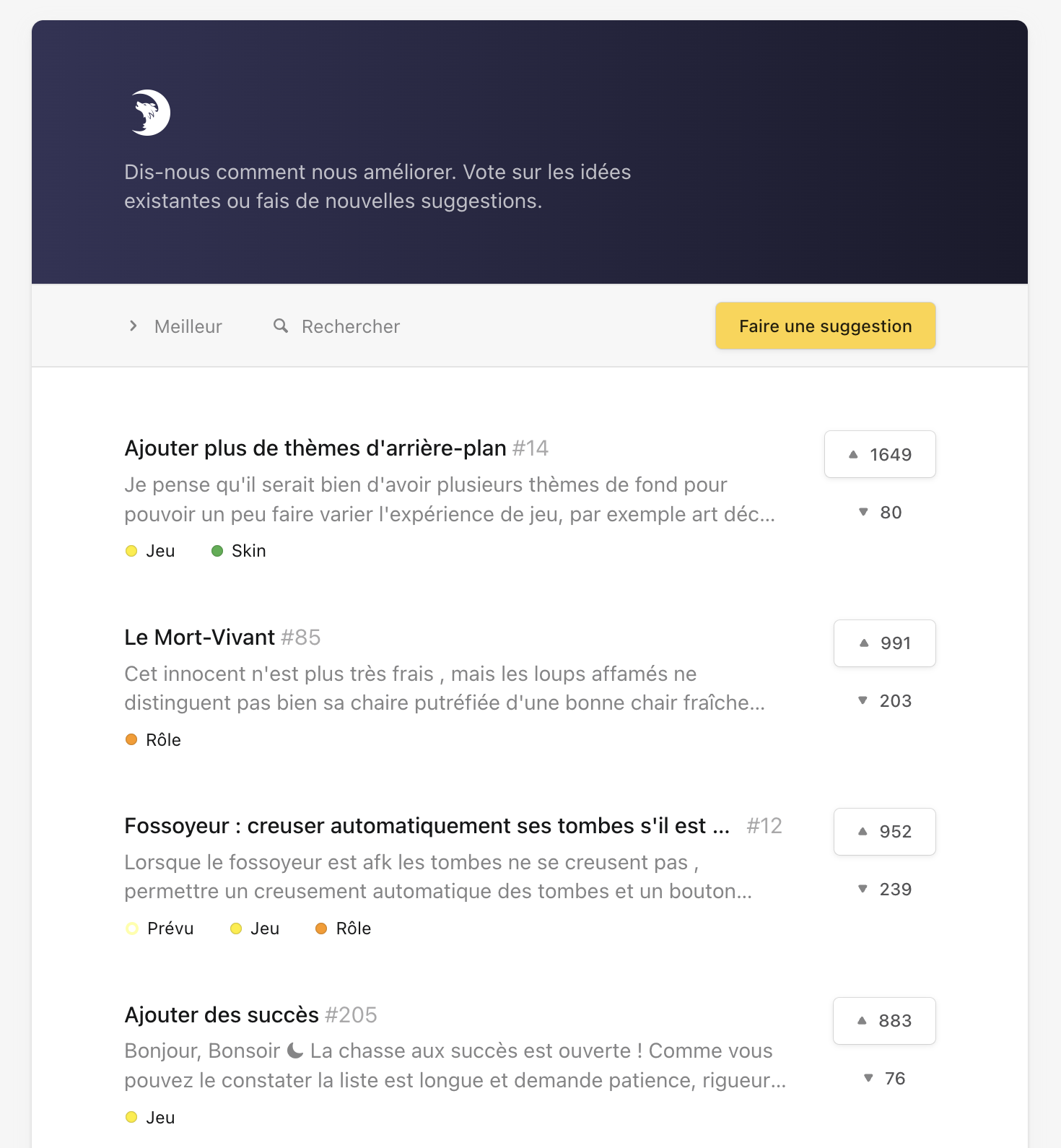Image resolution: width=1061 pixels, height=1148 pixels.
Task: Open Le Mort-Vivant suggestion
Action: (200, 638)
